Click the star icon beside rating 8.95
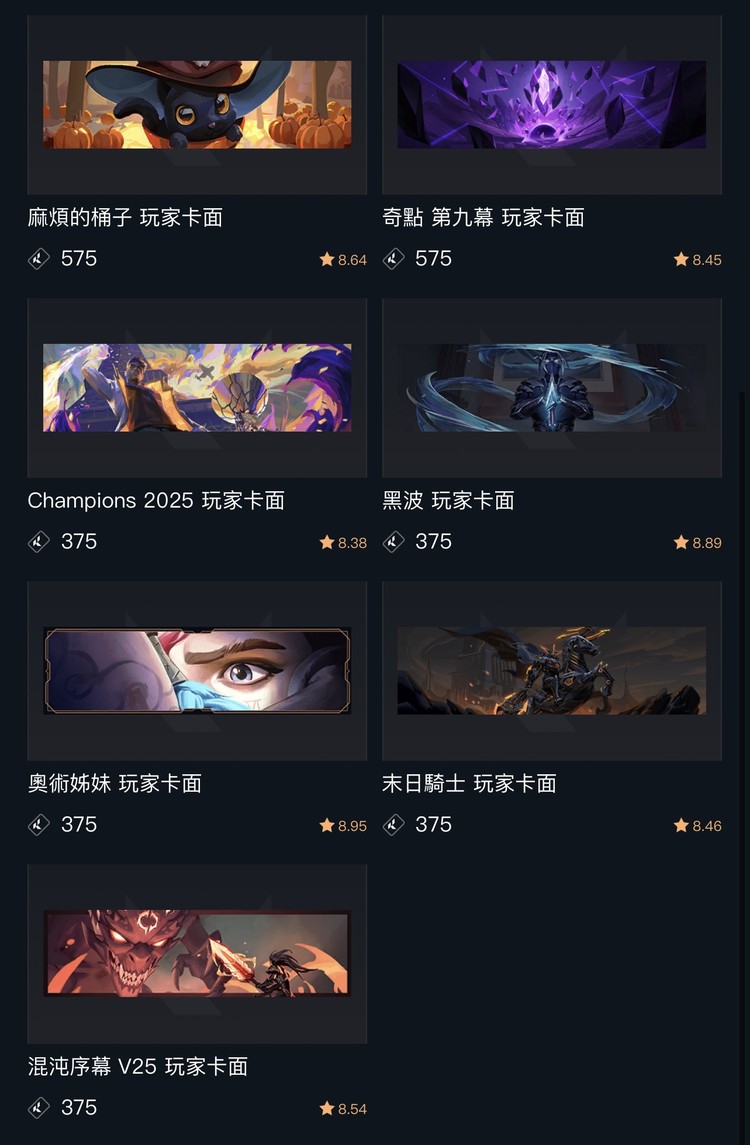 [x=327, y=825]
